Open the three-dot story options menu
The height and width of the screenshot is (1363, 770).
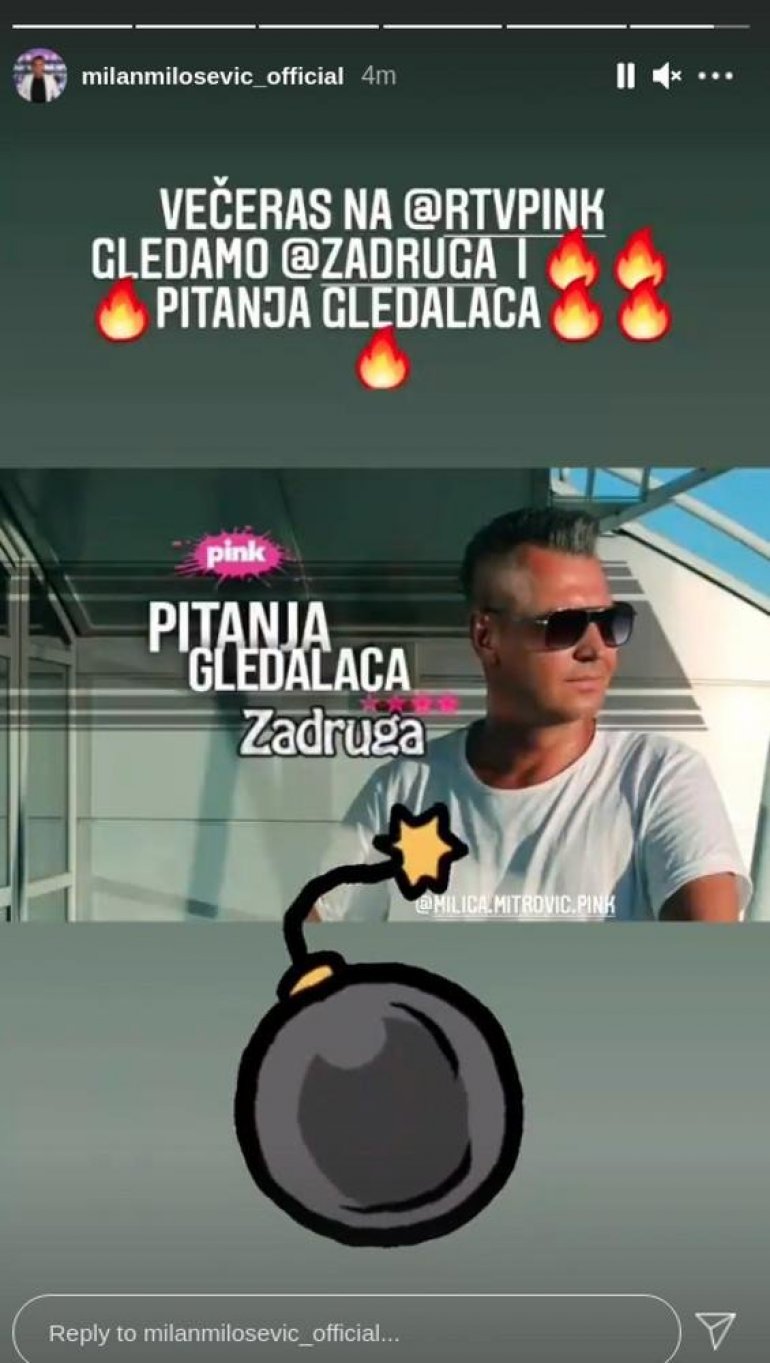(715, 76)
